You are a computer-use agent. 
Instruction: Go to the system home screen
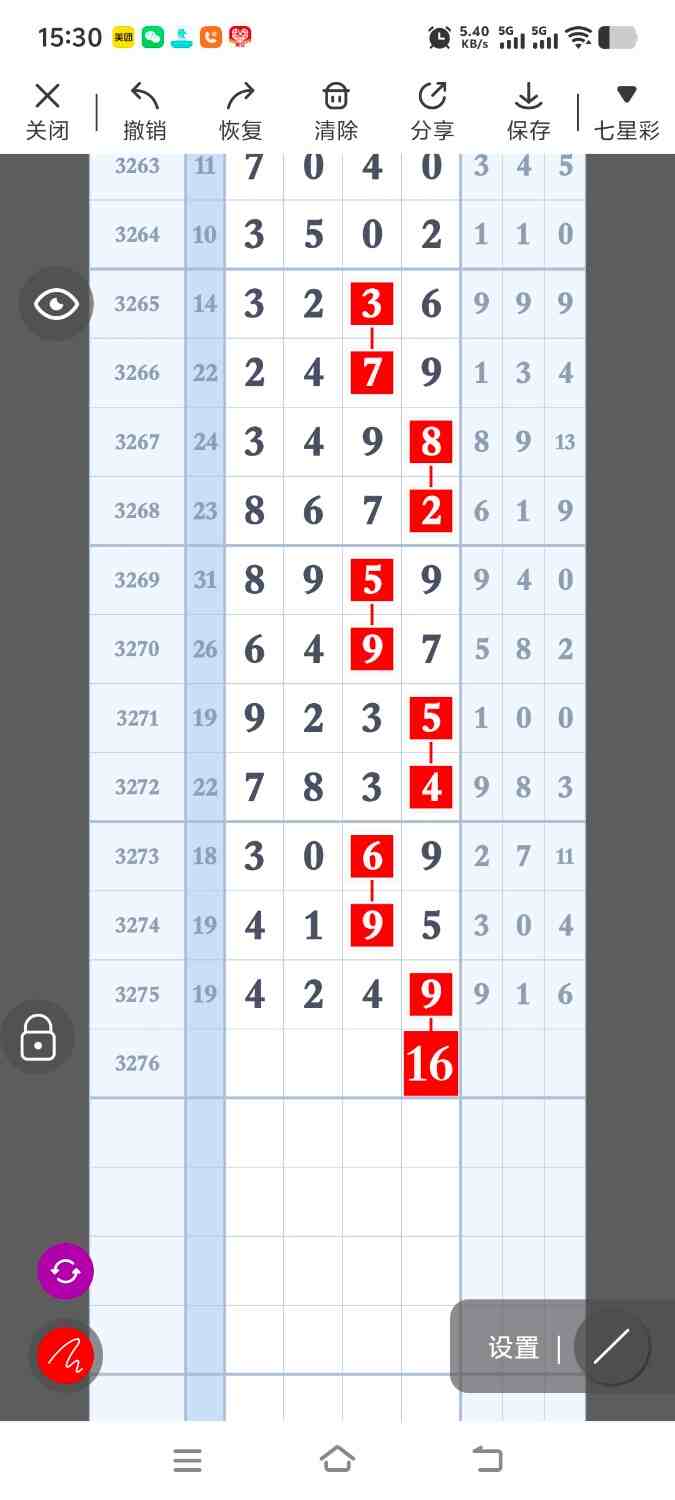click(337, 1459)
